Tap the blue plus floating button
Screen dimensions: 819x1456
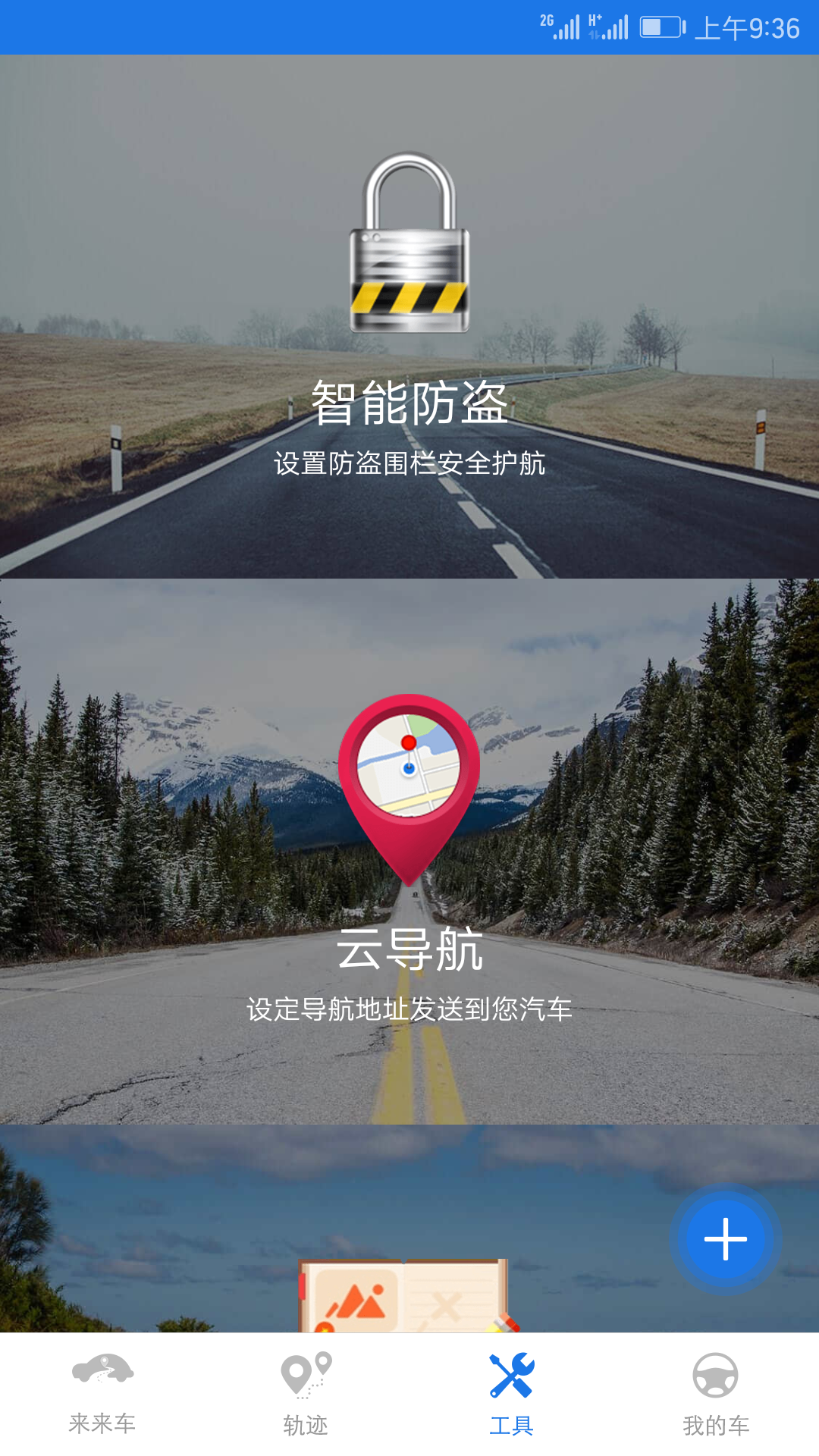[726, 1239]
